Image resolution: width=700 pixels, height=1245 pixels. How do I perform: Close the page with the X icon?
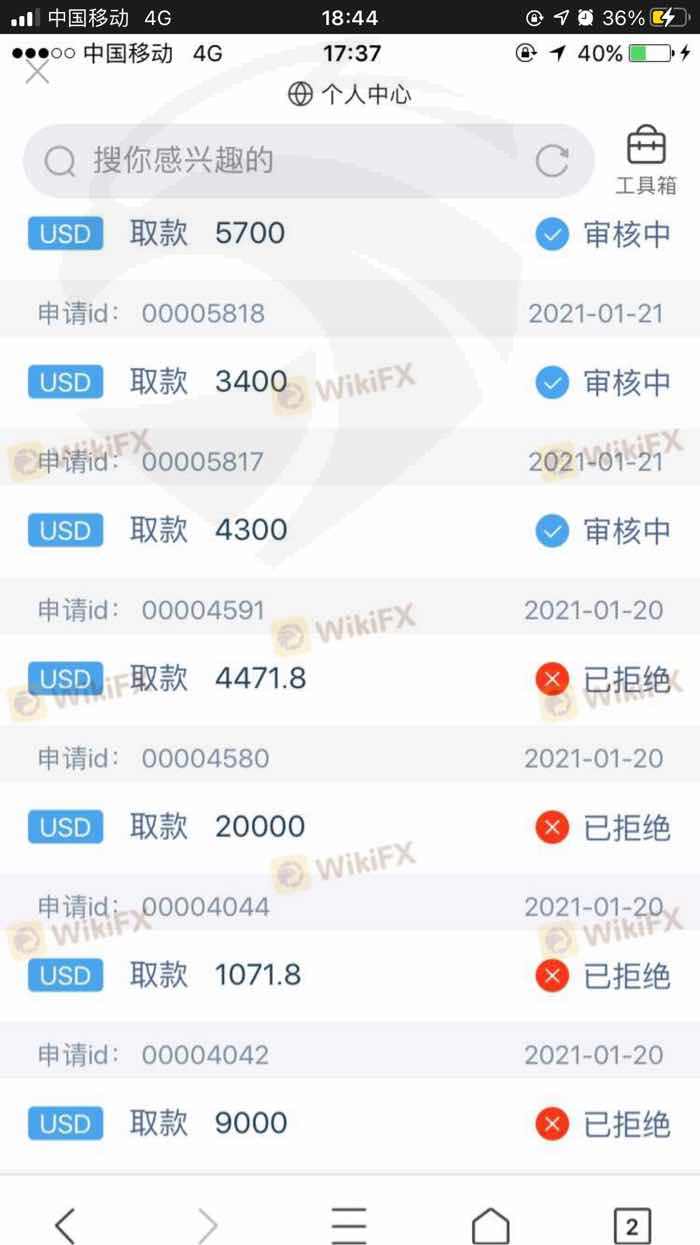pyautogui.click(x=37, y=72)
